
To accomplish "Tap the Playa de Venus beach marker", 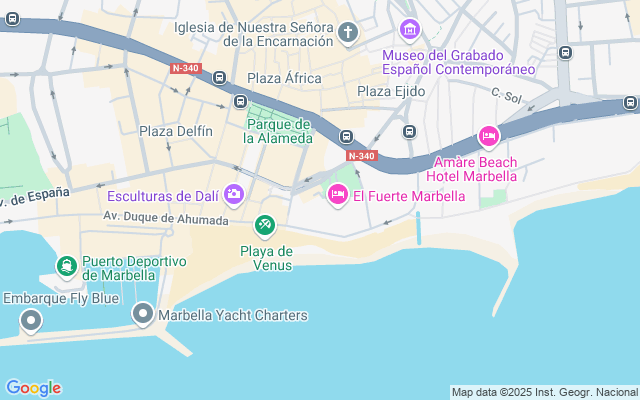I will (265, 226).
